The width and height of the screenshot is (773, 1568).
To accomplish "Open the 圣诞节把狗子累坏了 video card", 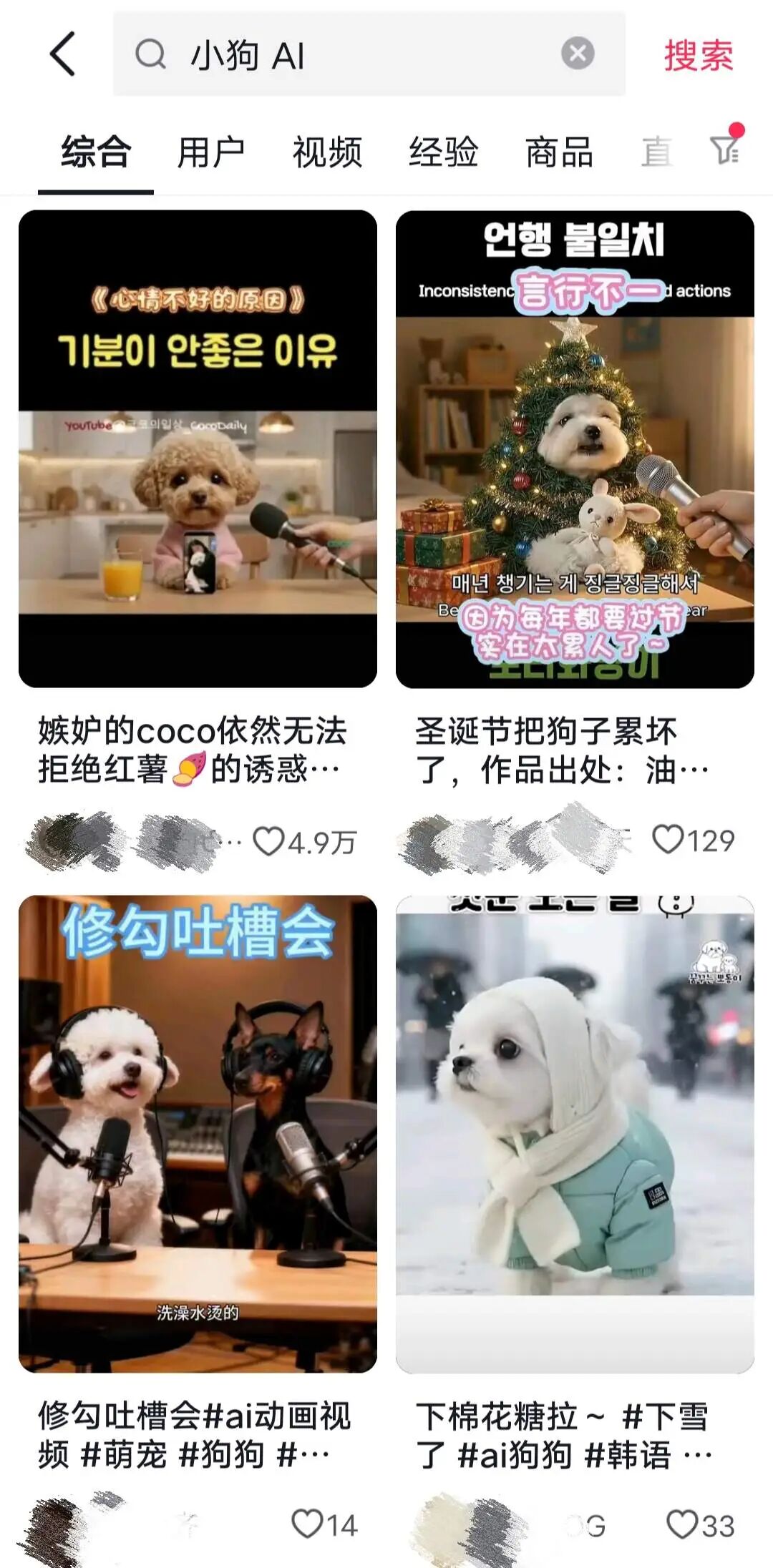I will (575, 449).
